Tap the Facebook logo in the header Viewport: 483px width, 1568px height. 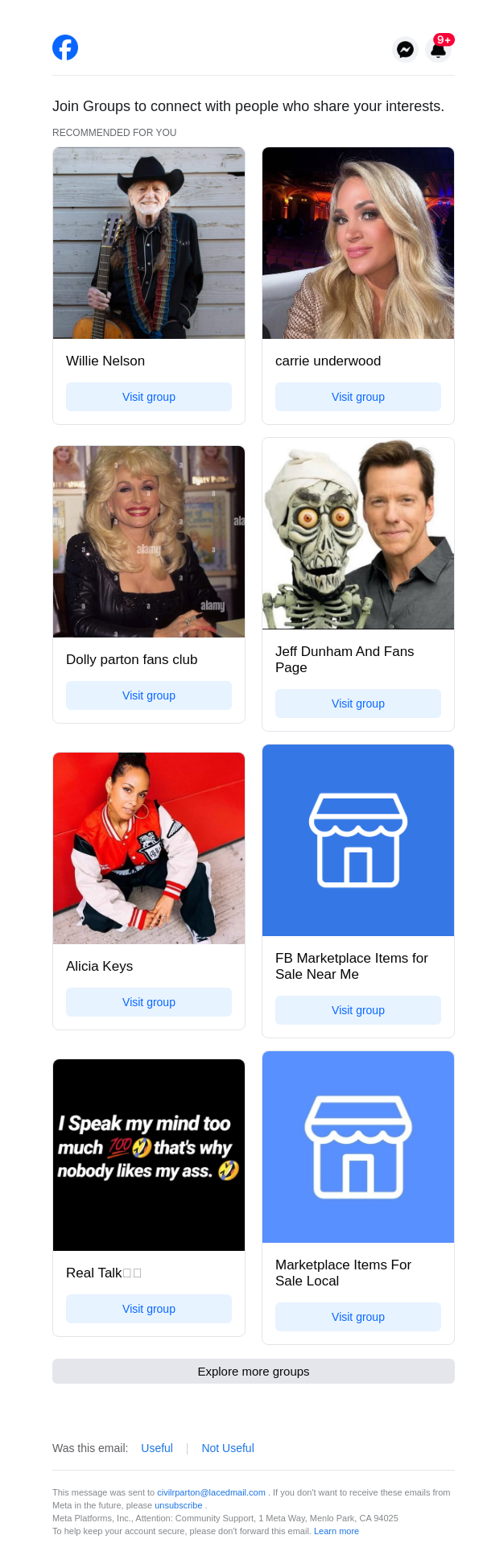[65, 47]
